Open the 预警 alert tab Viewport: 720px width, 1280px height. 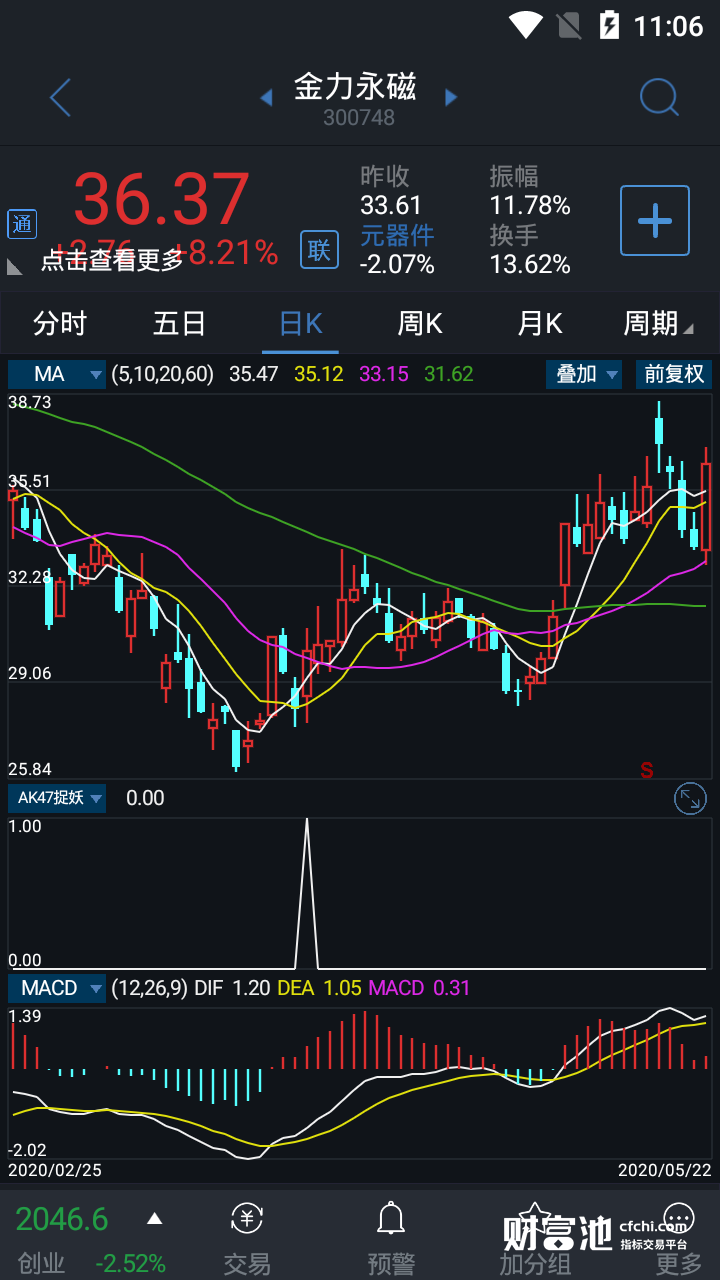[390, 1239]
